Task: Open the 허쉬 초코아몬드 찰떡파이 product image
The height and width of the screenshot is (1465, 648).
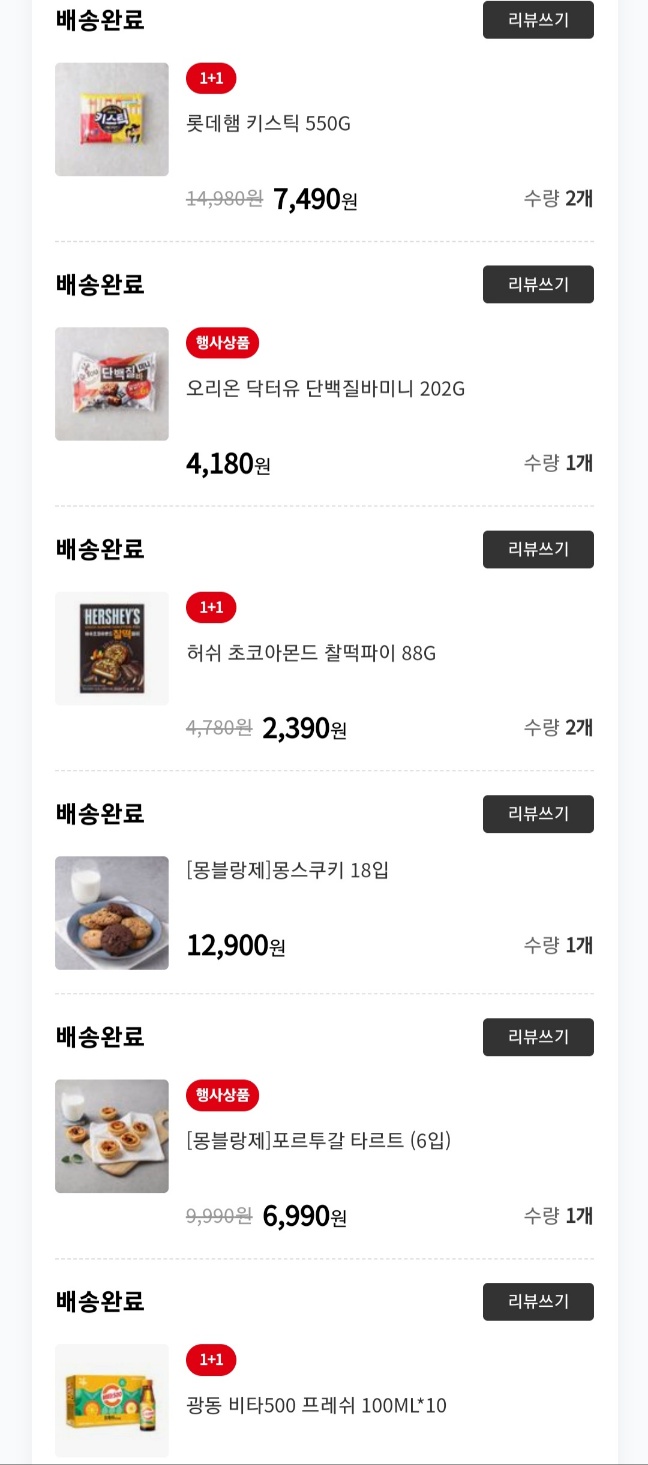Action: pyautogui.click(x=112, y=649)
